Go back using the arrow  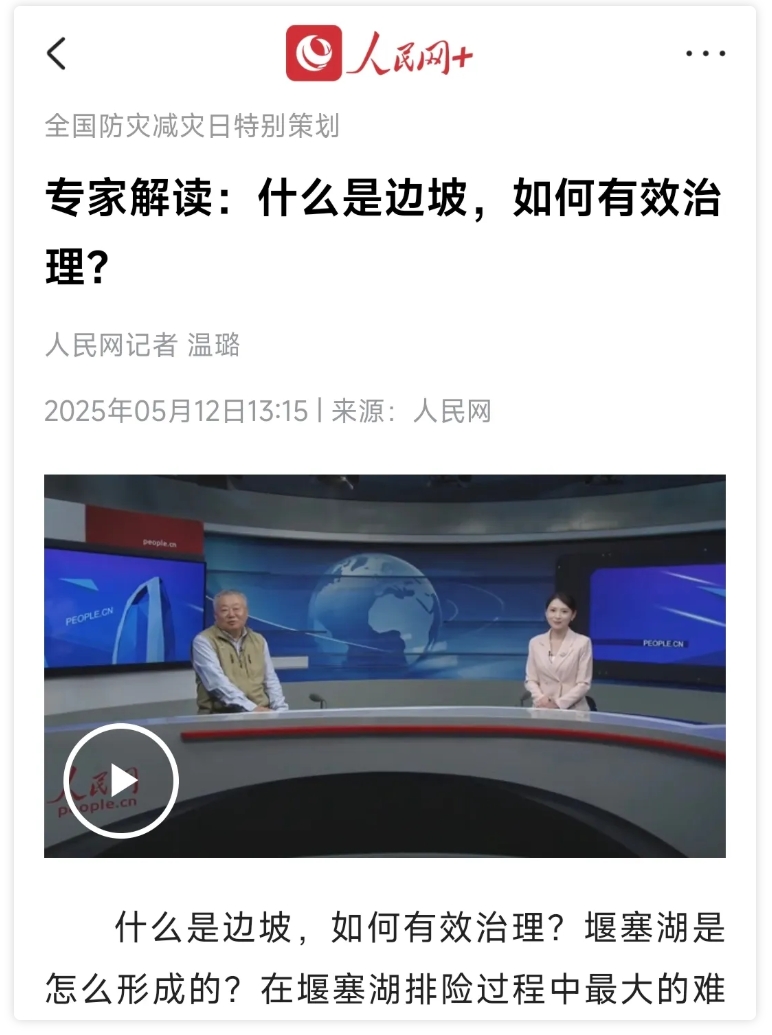click(x=57, y=53)
